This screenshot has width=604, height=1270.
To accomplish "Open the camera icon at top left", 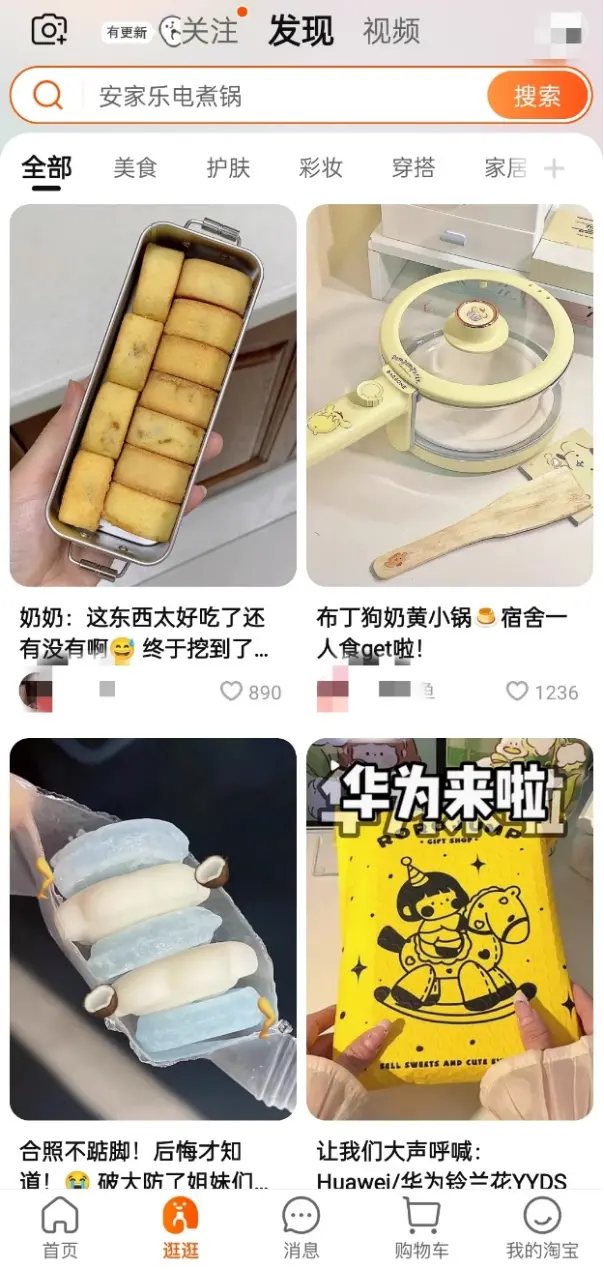I will [48, 30].
